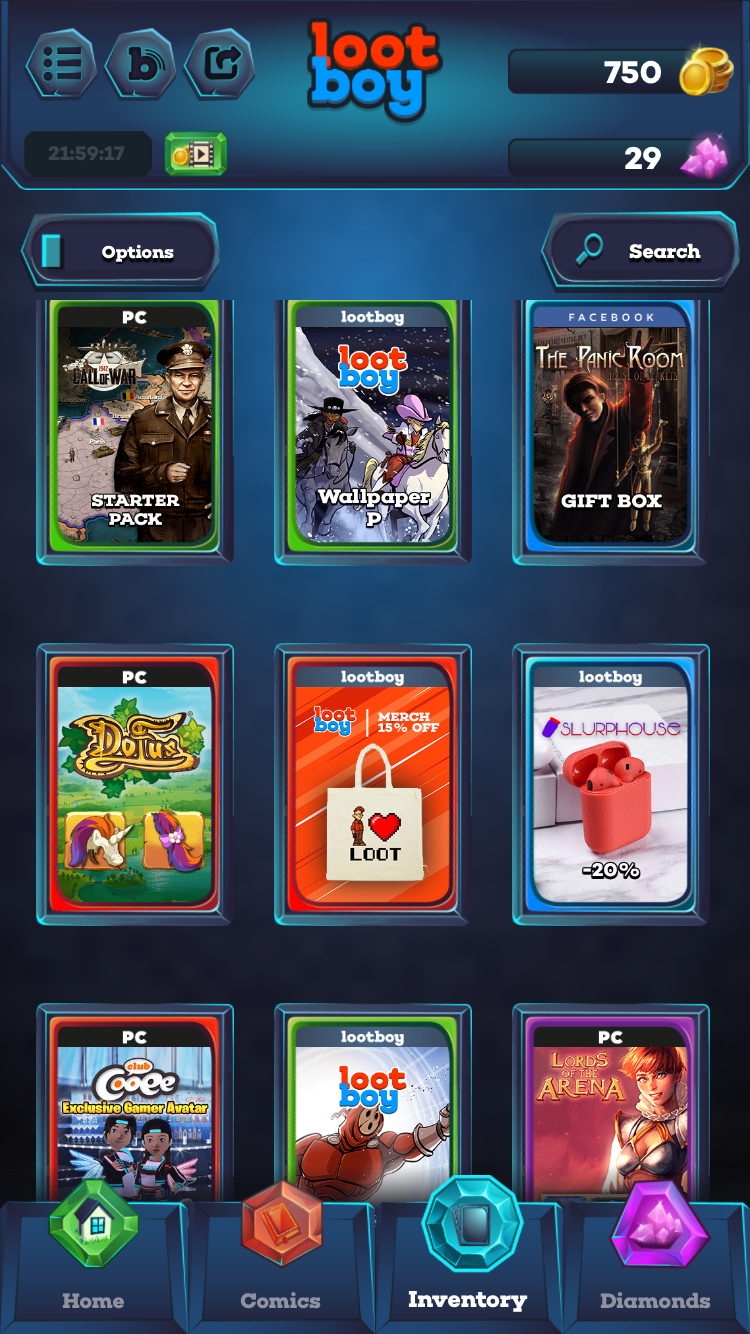Screen dimensions: 750x1334
Task: Tap the hexagonal b icon
Action: 140,64
